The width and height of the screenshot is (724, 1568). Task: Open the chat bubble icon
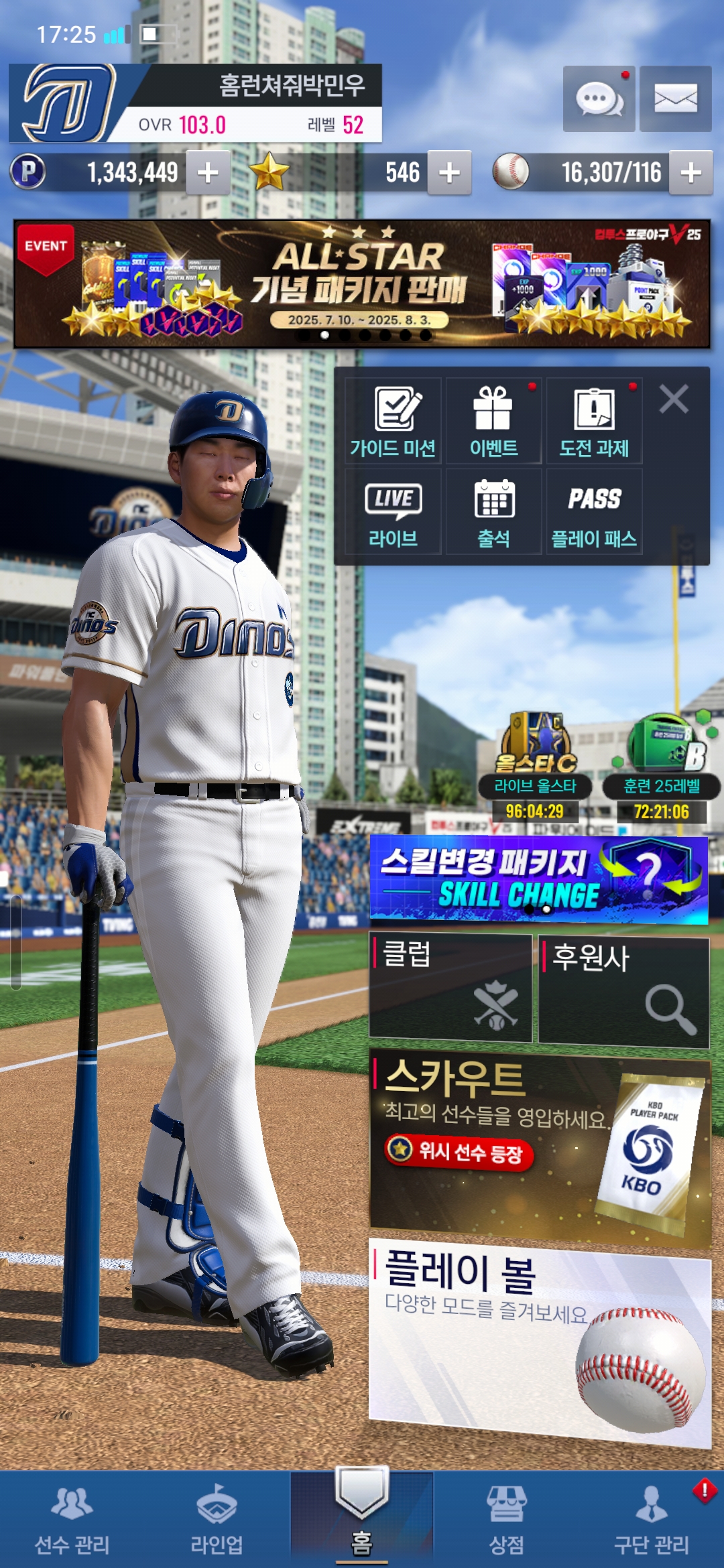point(599,99)
